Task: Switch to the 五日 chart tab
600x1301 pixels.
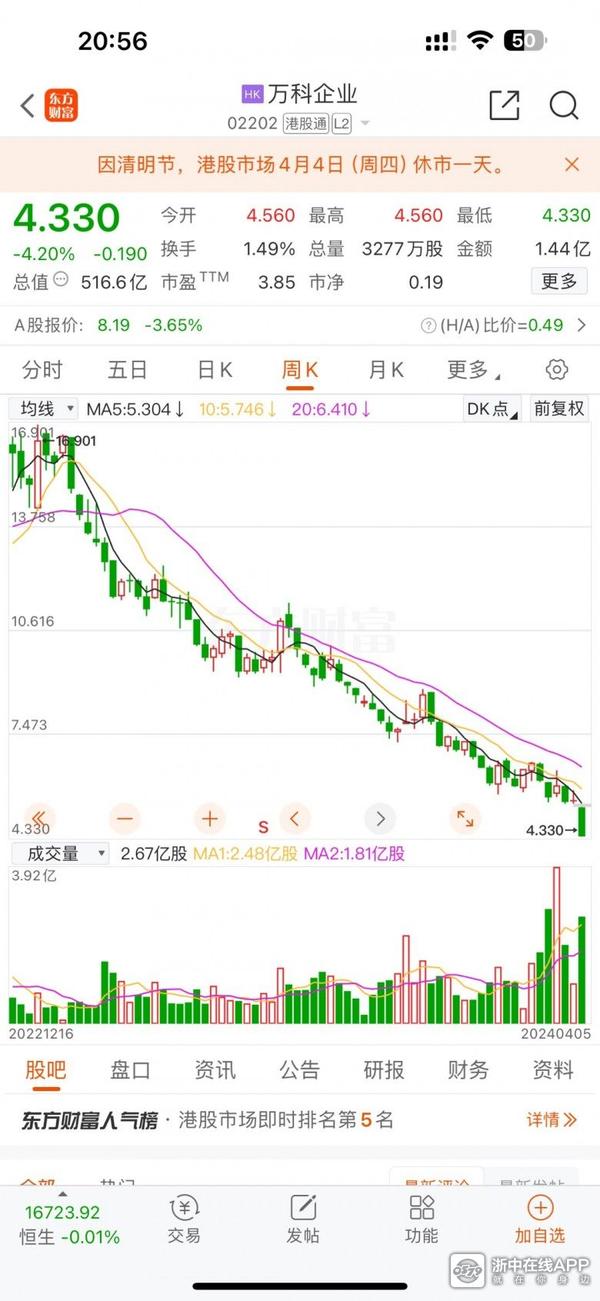Action: coord(128,370)
